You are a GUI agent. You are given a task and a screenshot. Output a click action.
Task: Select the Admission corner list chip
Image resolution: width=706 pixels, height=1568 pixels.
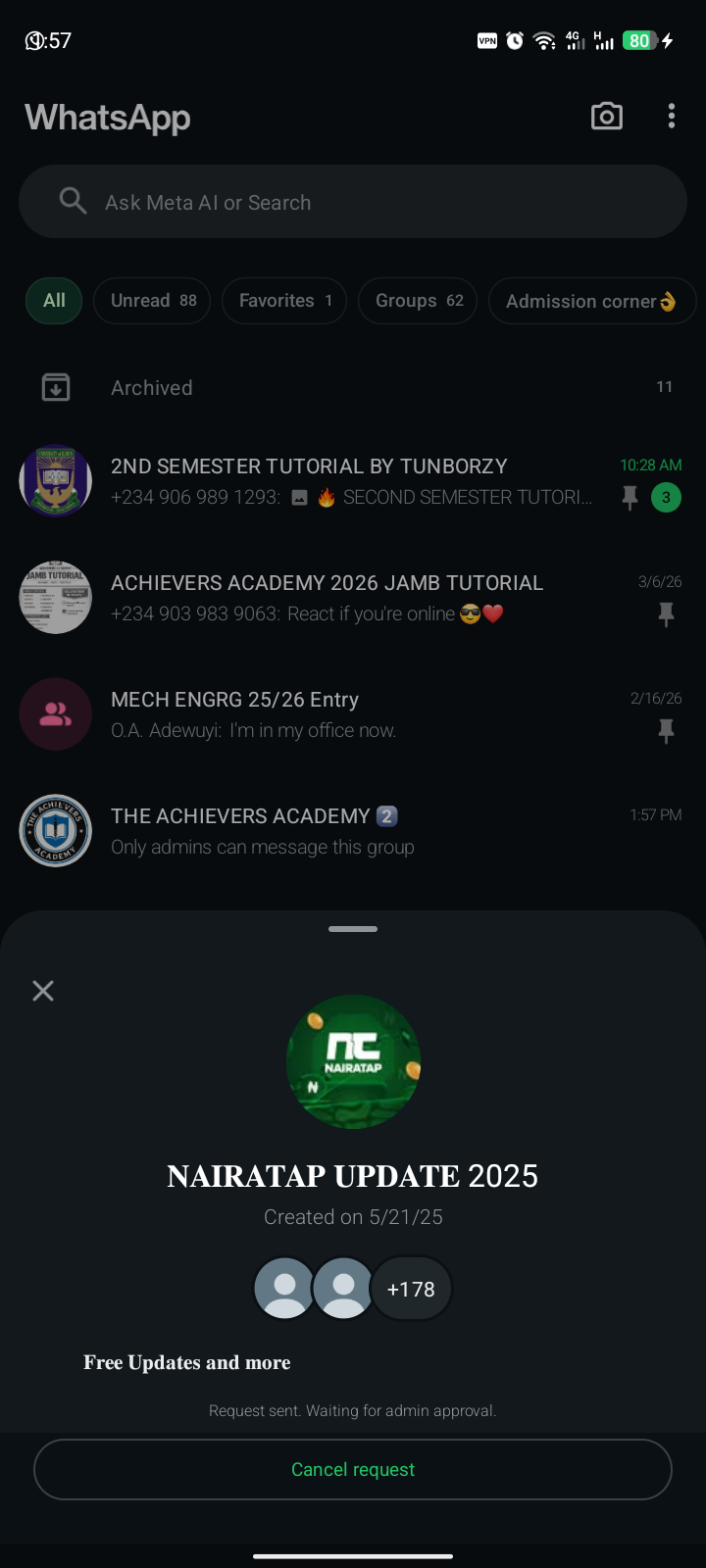point(590,301)
